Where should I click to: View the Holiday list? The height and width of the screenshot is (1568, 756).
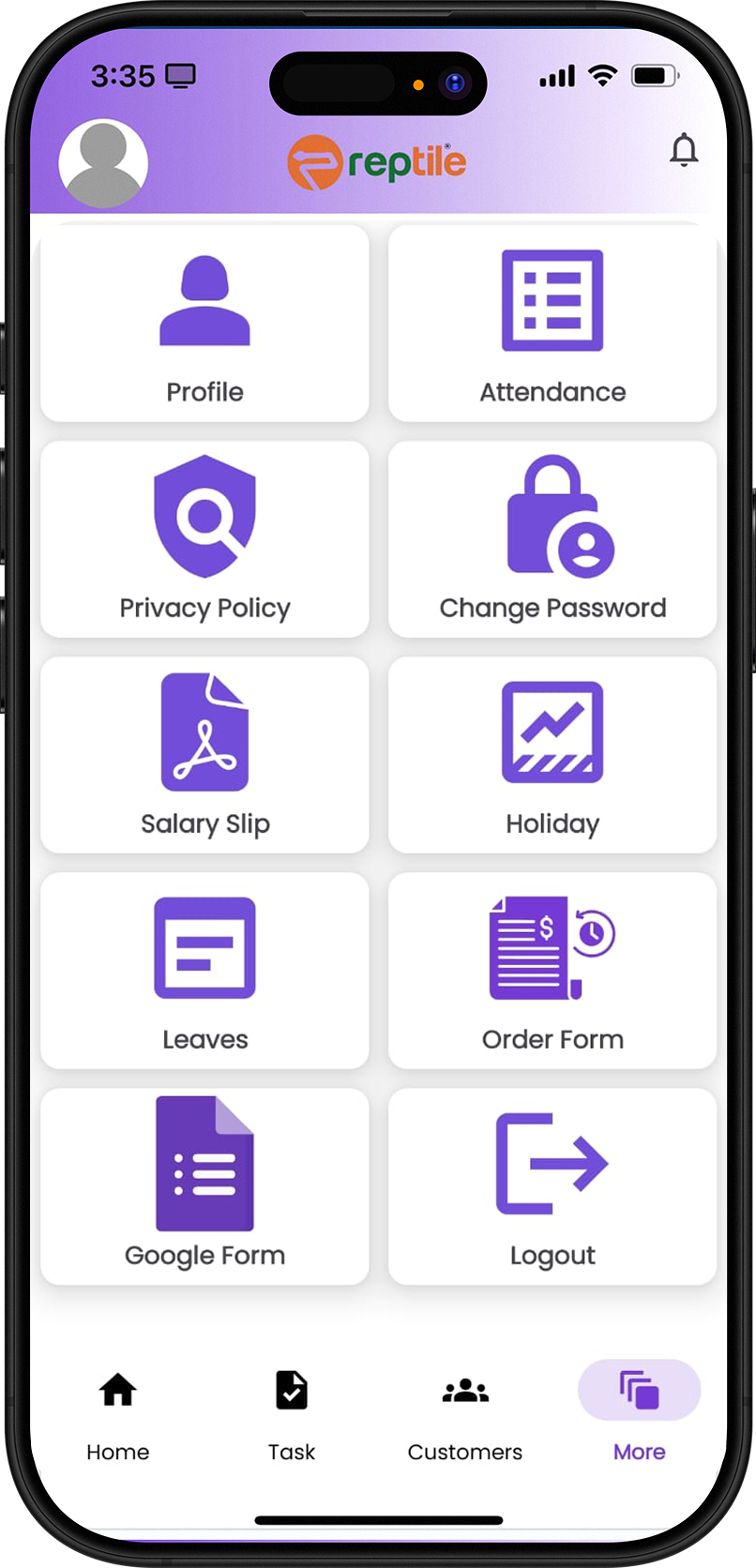(x=552, y=755)
